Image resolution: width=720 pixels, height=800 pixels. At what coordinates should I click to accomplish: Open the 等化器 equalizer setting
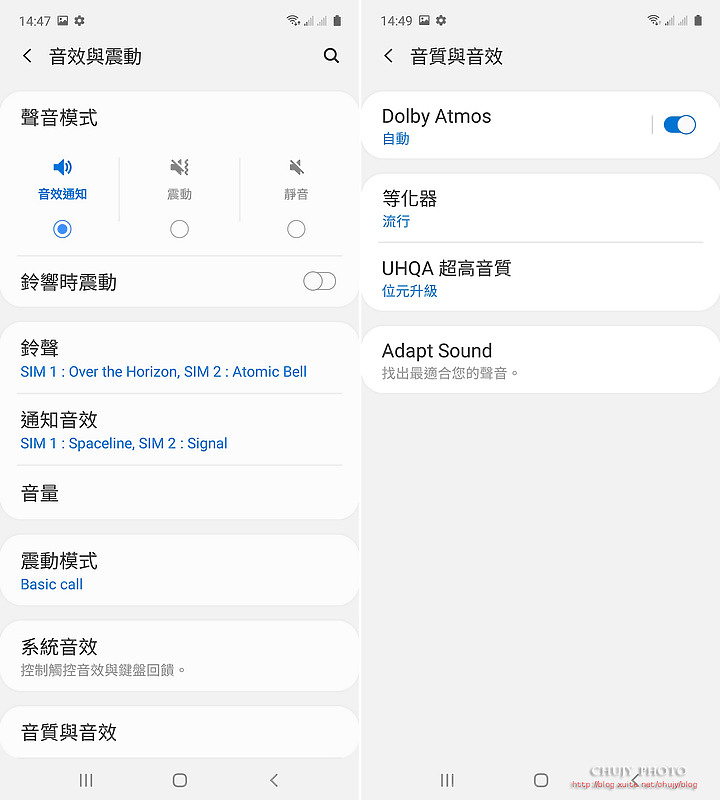[x=540, y=208]
